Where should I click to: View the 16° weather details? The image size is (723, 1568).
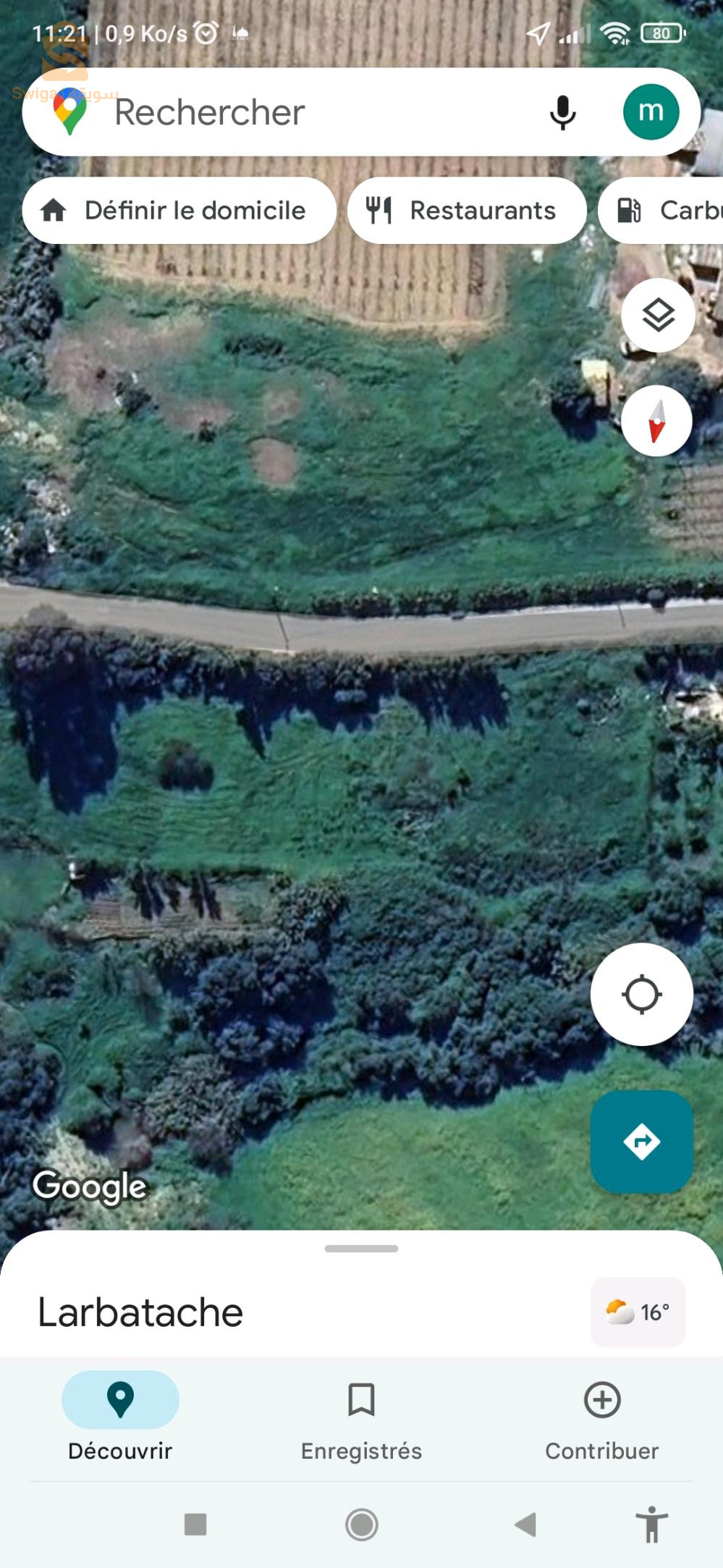[638, 1312]
